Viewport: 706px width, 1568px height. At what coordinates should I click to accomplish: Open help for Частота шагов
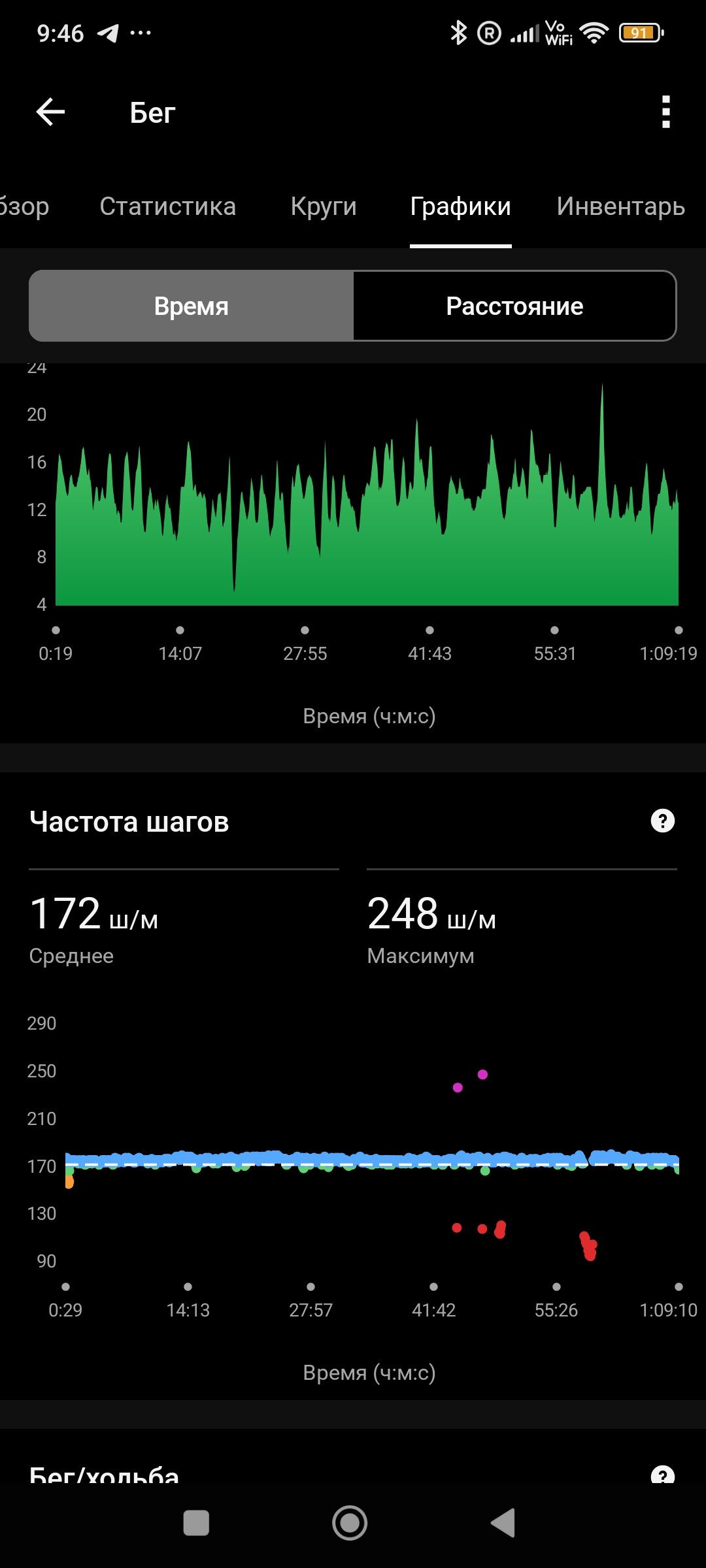coord(663,821)
